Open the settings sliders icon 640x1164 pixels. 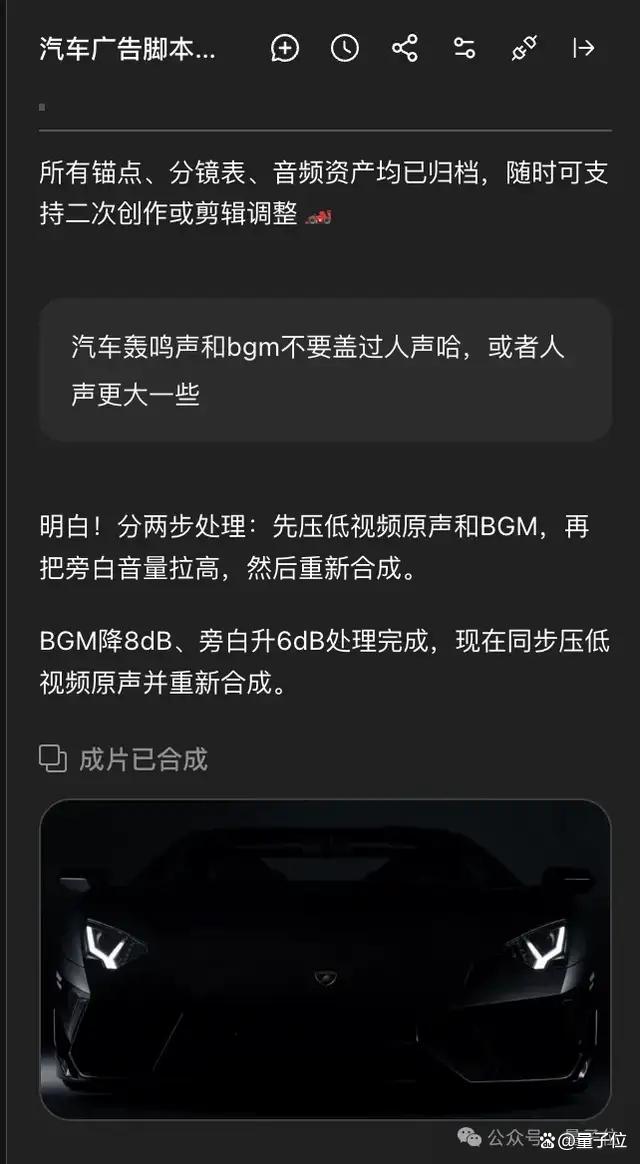pyautogui.click(x=465, y=49)
